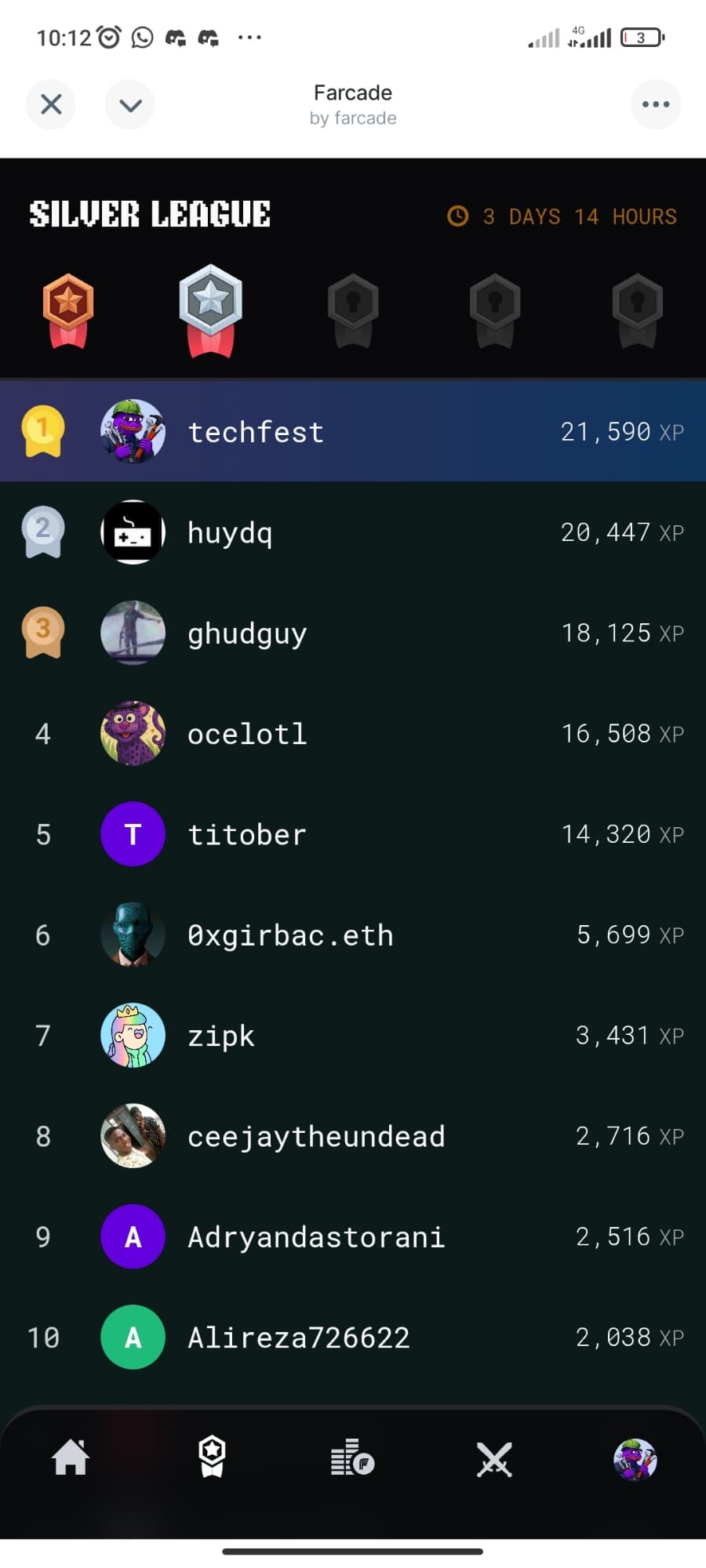
Task: Close the Farcade mini app
Action: 51,104
